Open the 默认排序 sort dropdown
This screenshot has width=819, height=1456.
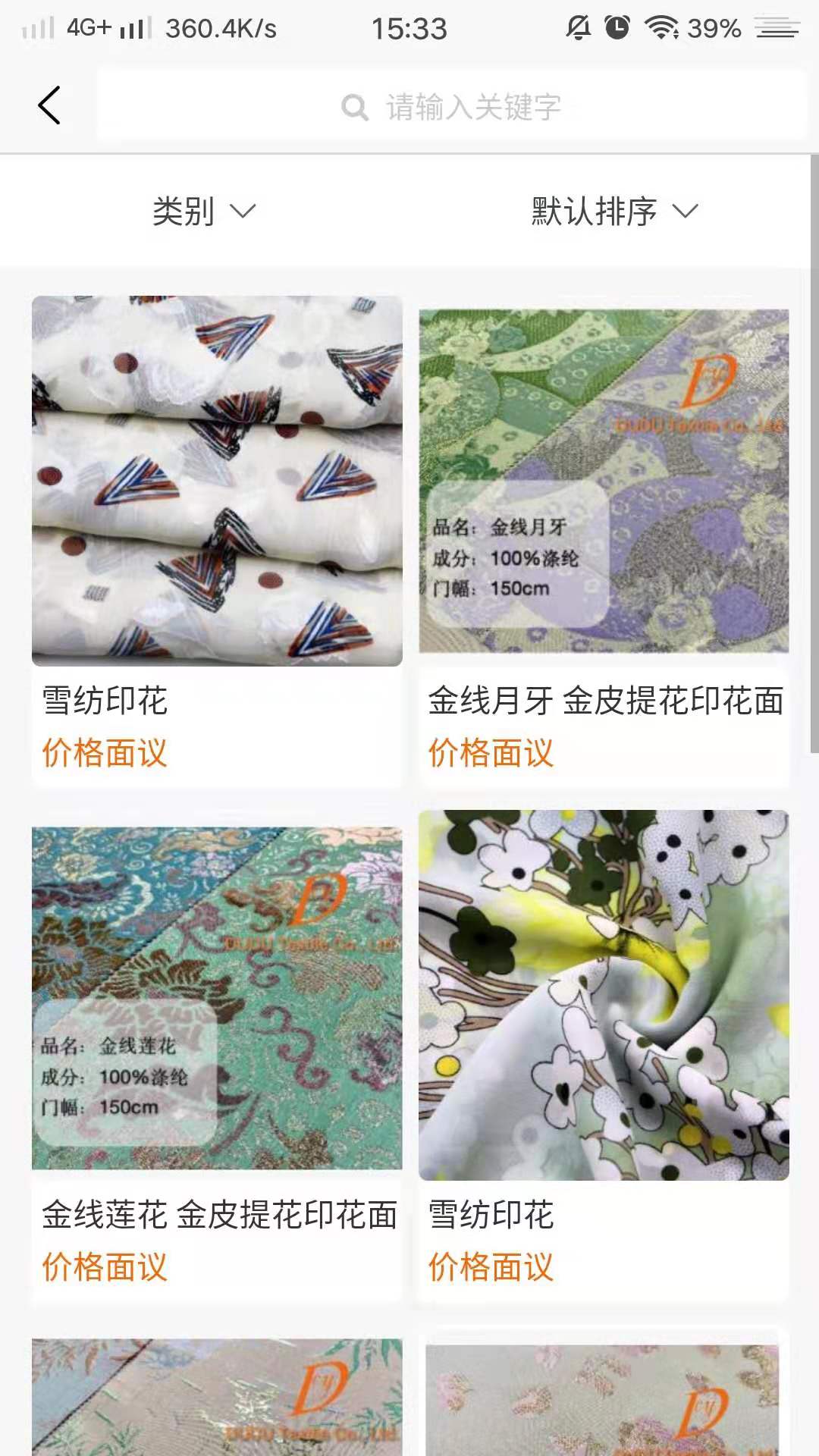click(613, 211)
